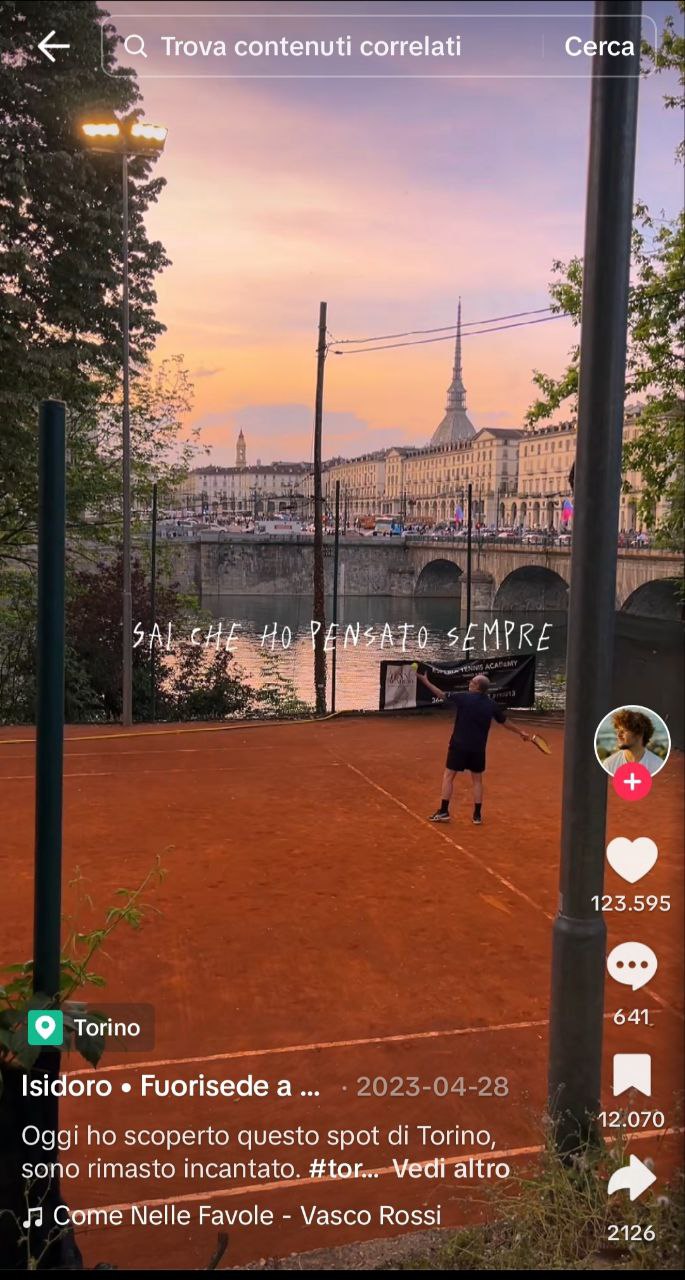Open the creator's profile picture
Viewport: 685px width, 1280px height.
[632, 741]
